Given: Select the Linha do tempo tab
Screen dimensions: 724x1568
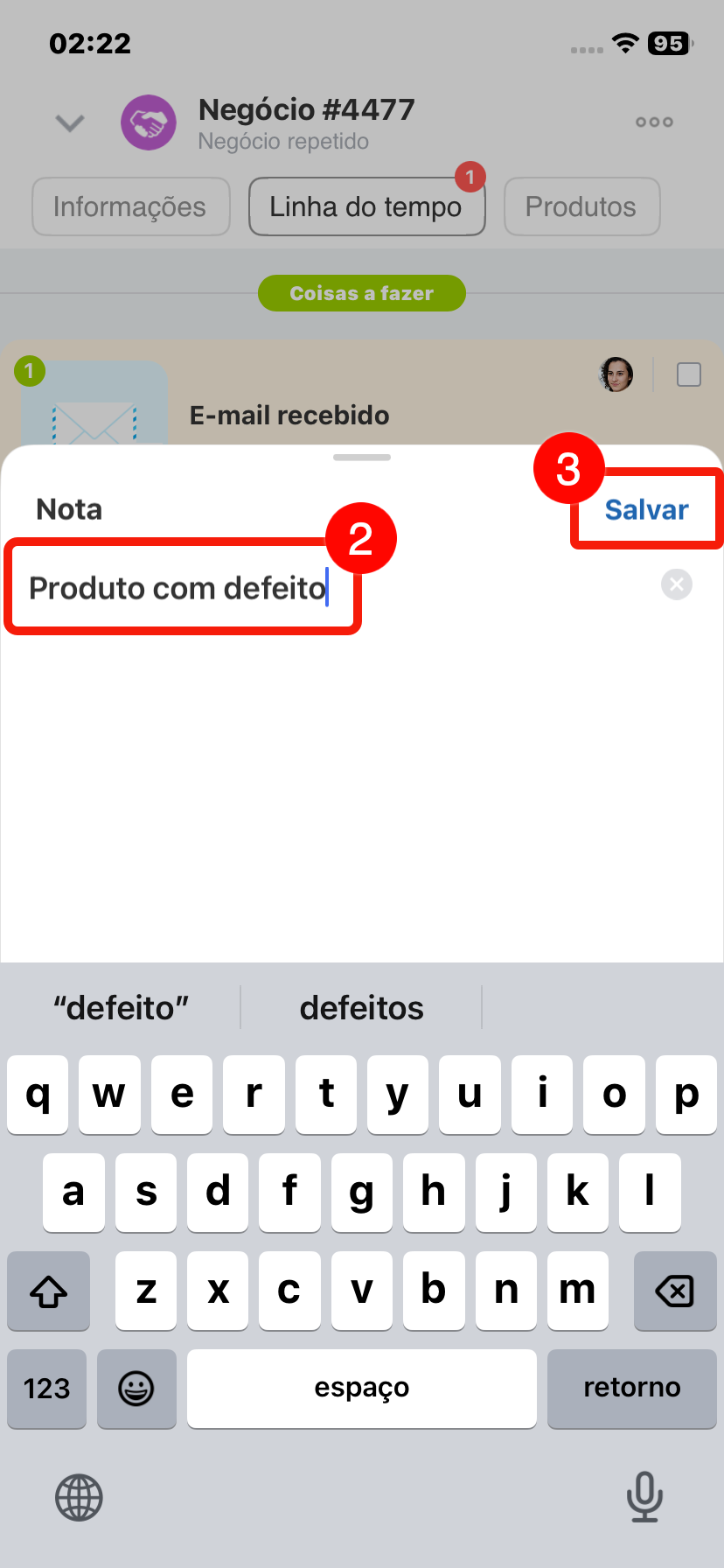Looking at the screenshot, I should tap(366, 206).
